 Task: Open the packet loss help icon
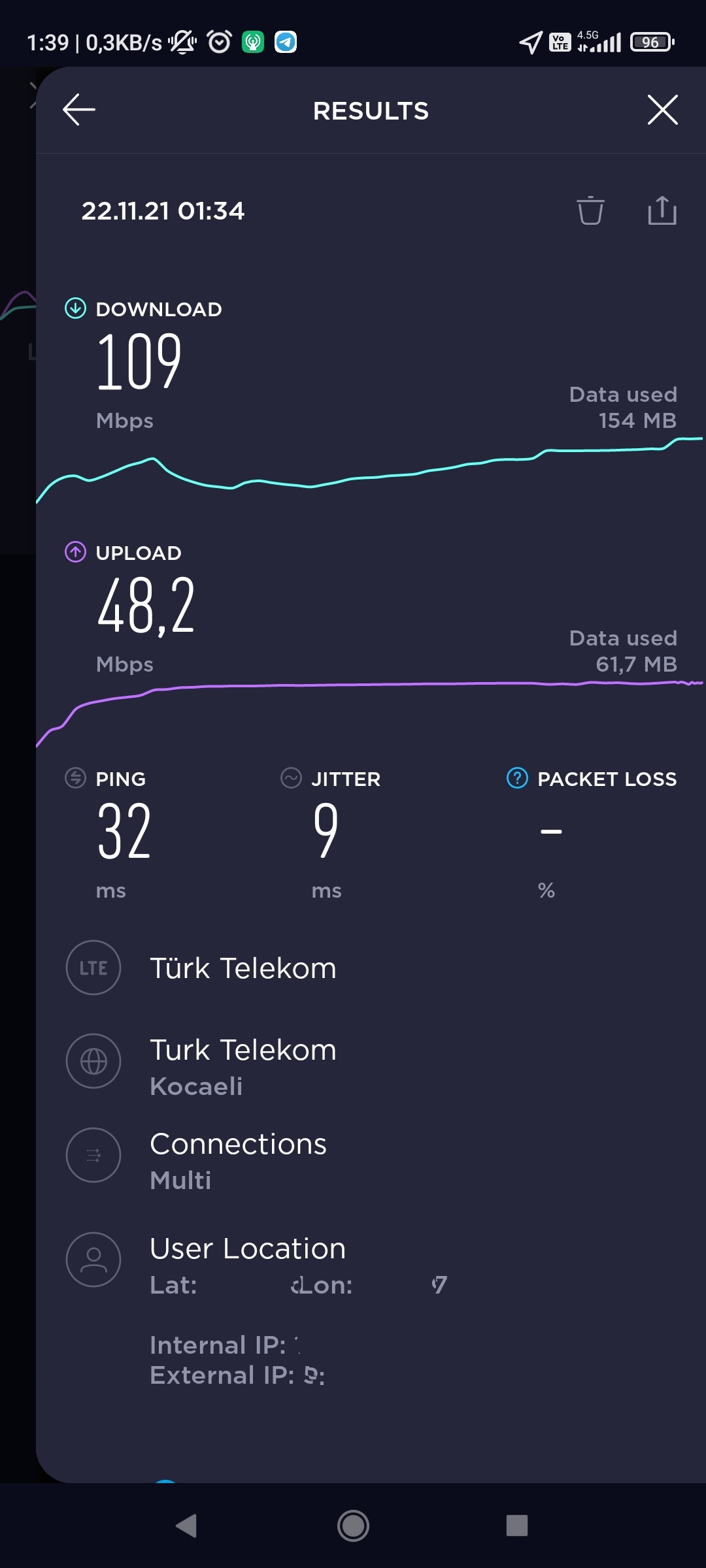(517, 778)
